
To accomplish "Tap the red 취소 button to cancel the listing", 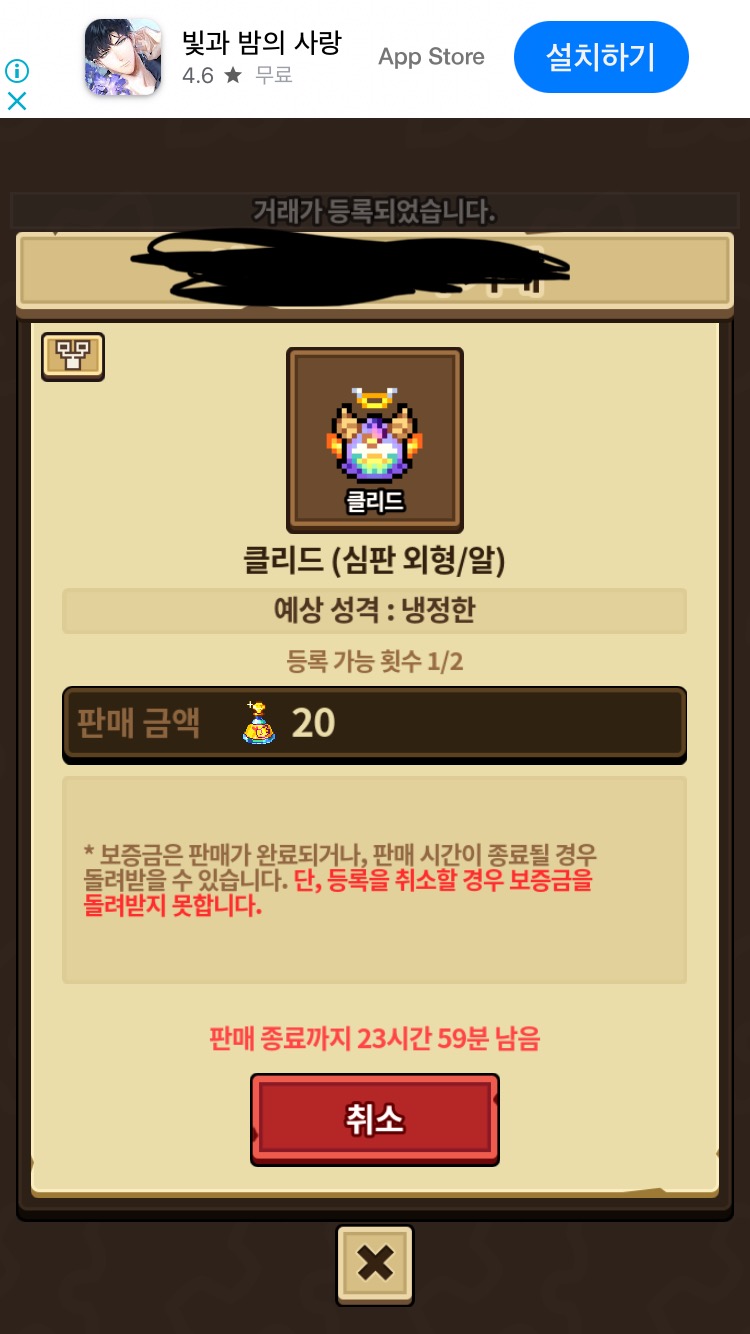I will click(374, 1119).
